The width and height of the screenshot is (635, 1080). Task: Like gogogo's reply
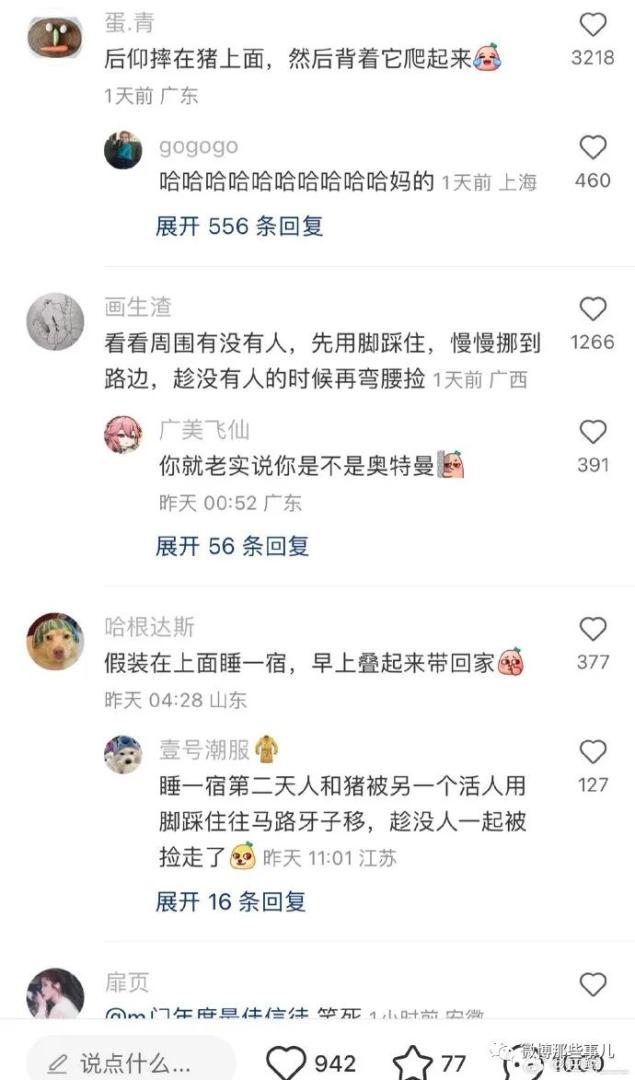593,148
